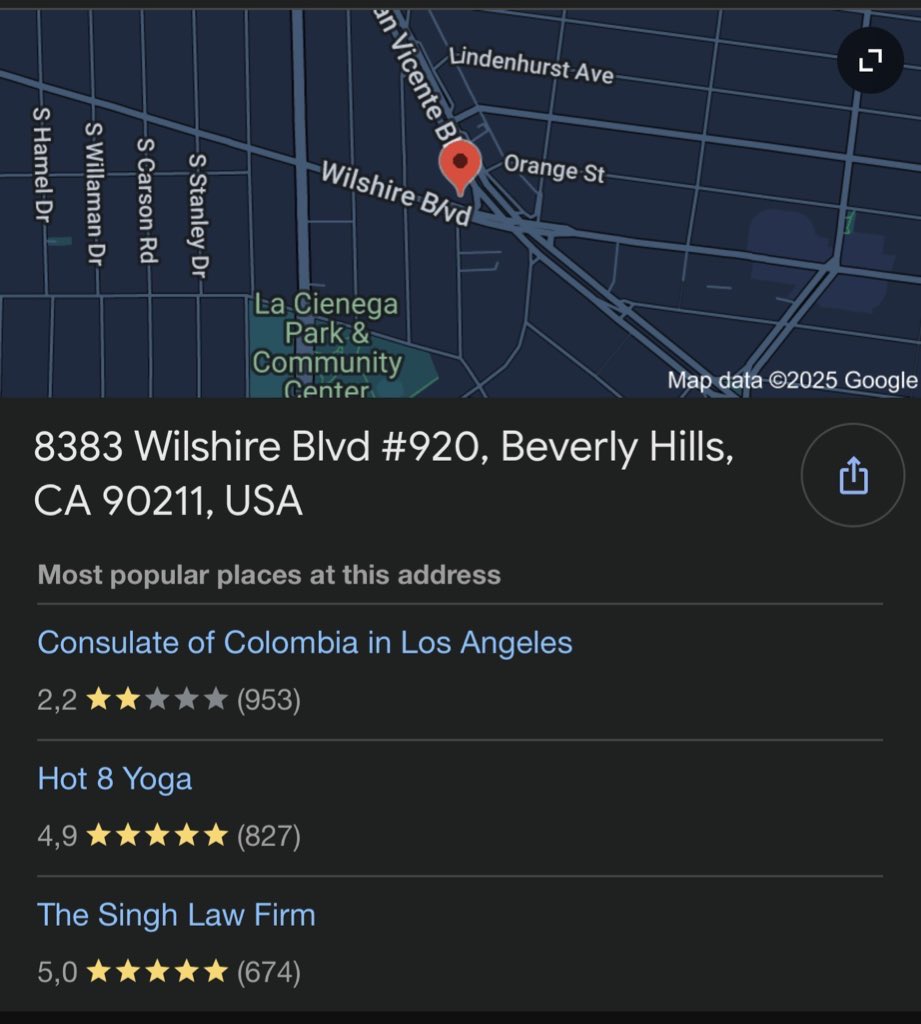Open Consulate of Colombia in Los Angeles
The width and height of the screenshot is (921, 1024).
[x=305, y=642]
